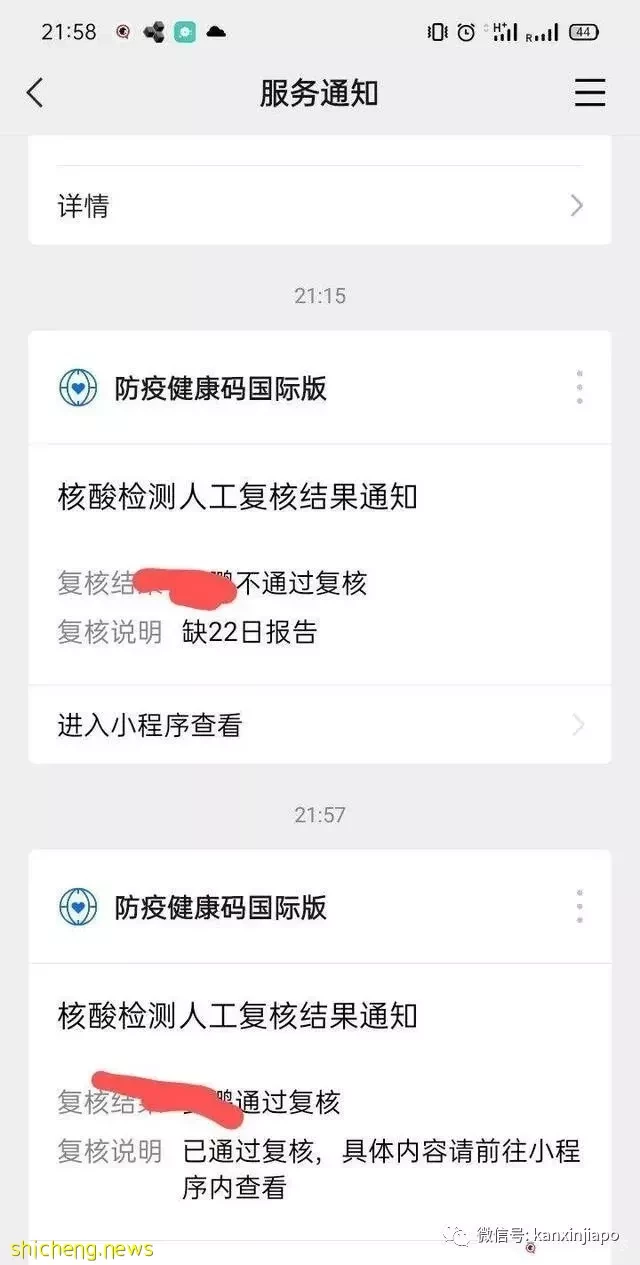
Task: Tap 进入小程序查看 row
Action: click(319, 725)
